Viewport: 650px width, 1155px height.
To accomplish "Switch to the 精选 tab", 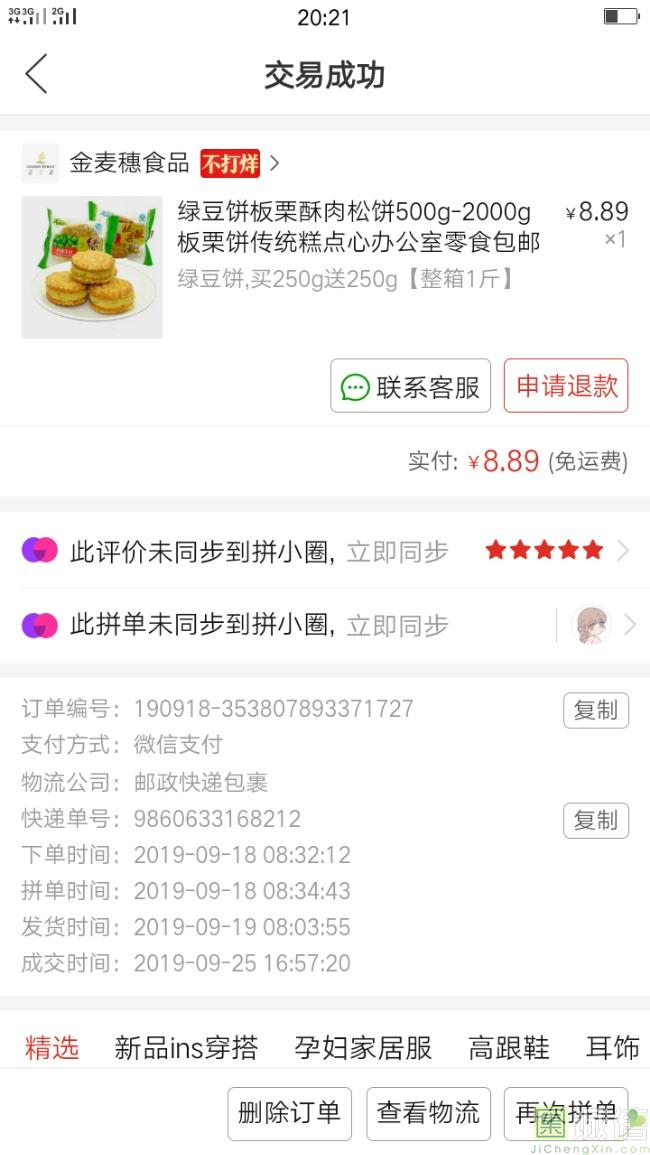I will click(x=52, y=1047).
